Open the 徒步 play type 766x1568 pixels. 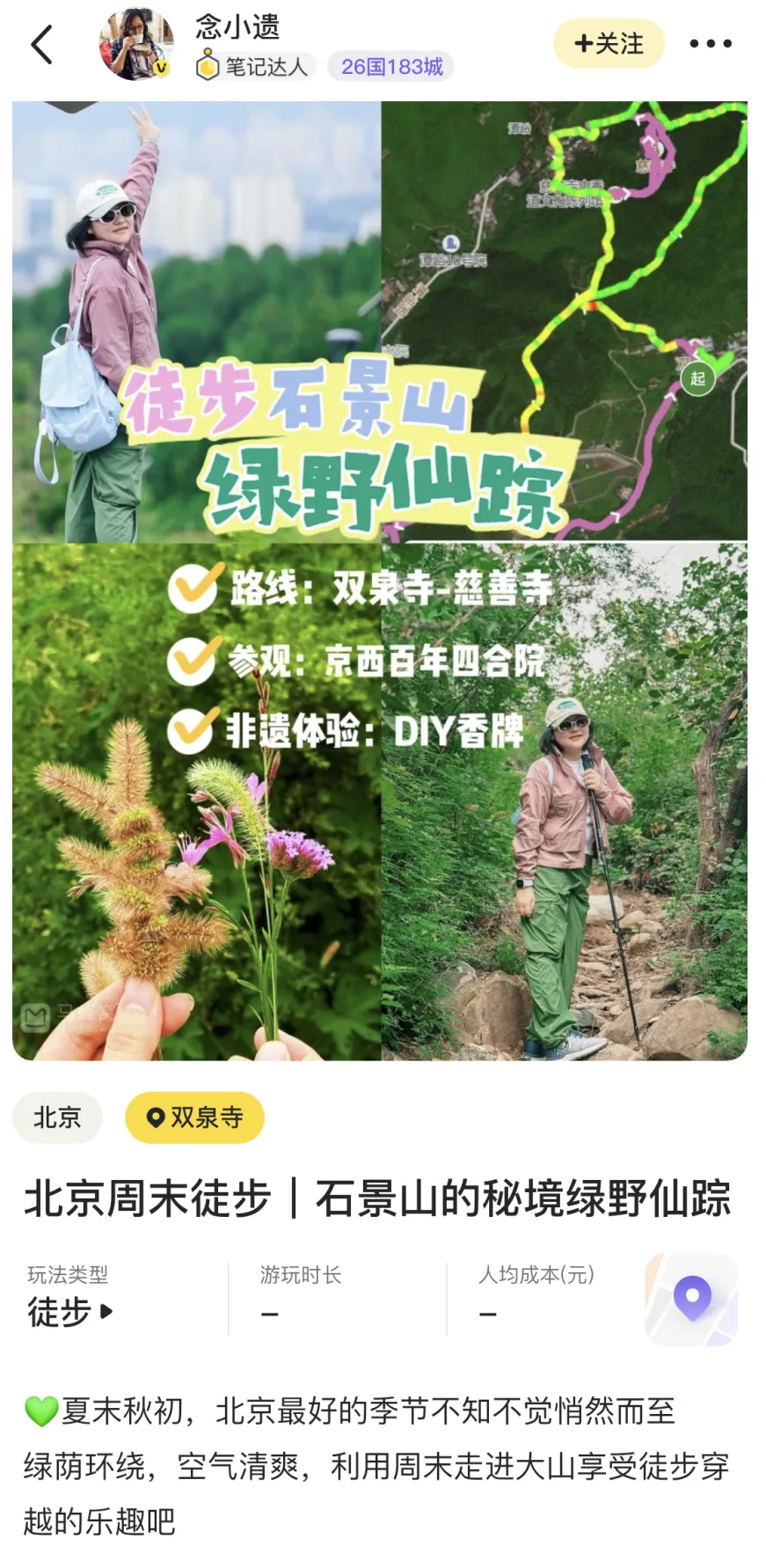coord(69,1312)
